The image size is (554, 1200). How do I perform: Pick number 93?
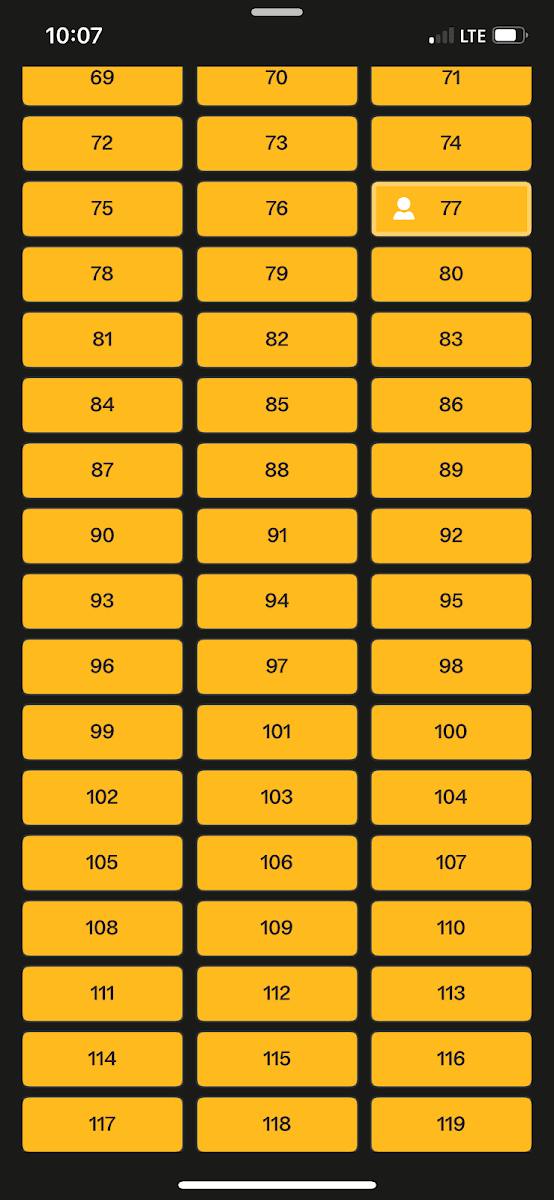pyautogui.click(x=102, y=601)
